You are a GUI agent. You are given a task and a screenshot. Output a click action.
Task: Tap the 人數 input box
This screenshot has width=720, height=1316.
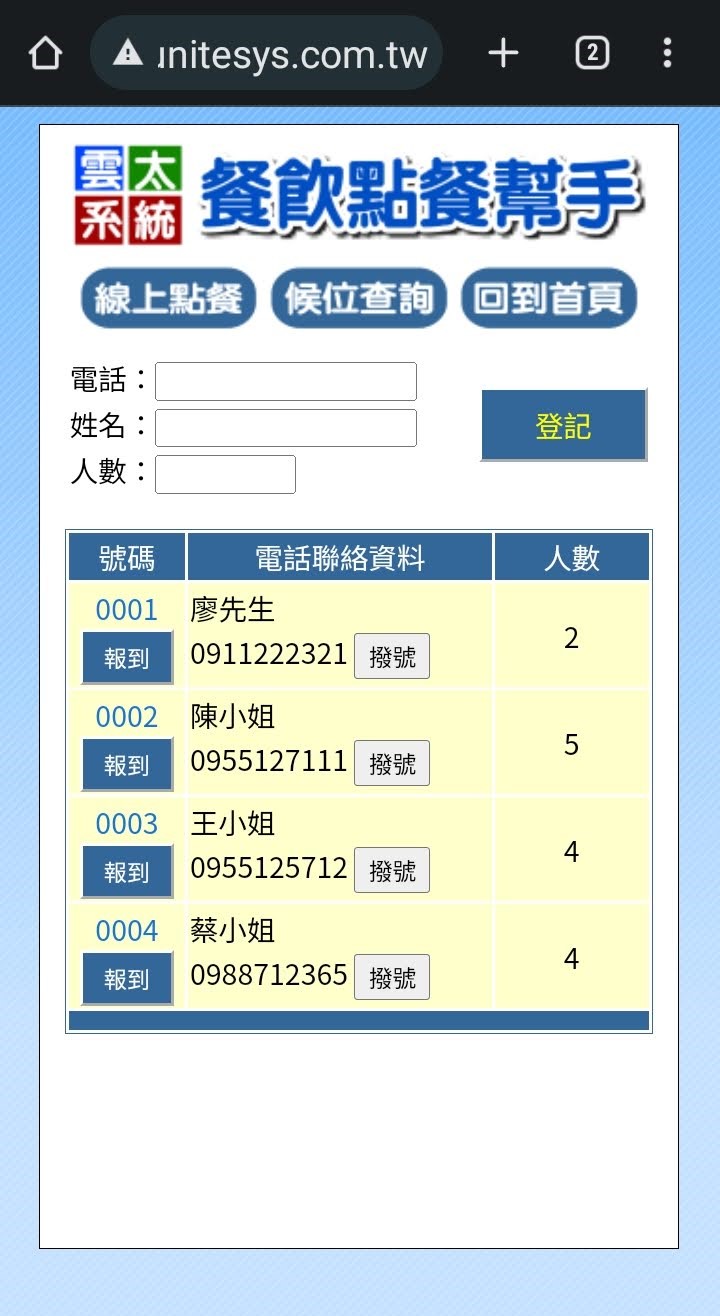[225, 473]
